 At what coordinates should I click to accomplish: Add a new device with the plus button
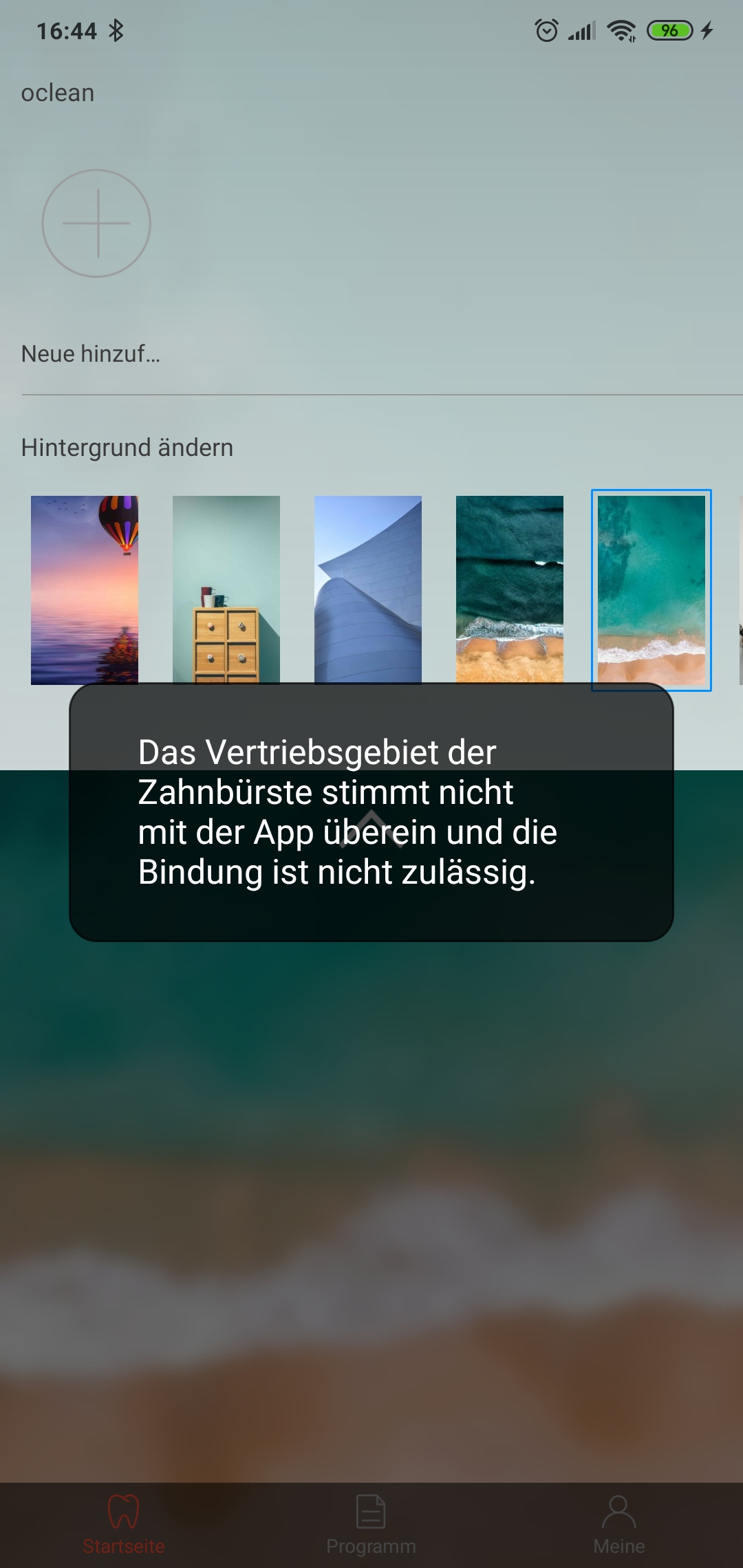point(96,224)
